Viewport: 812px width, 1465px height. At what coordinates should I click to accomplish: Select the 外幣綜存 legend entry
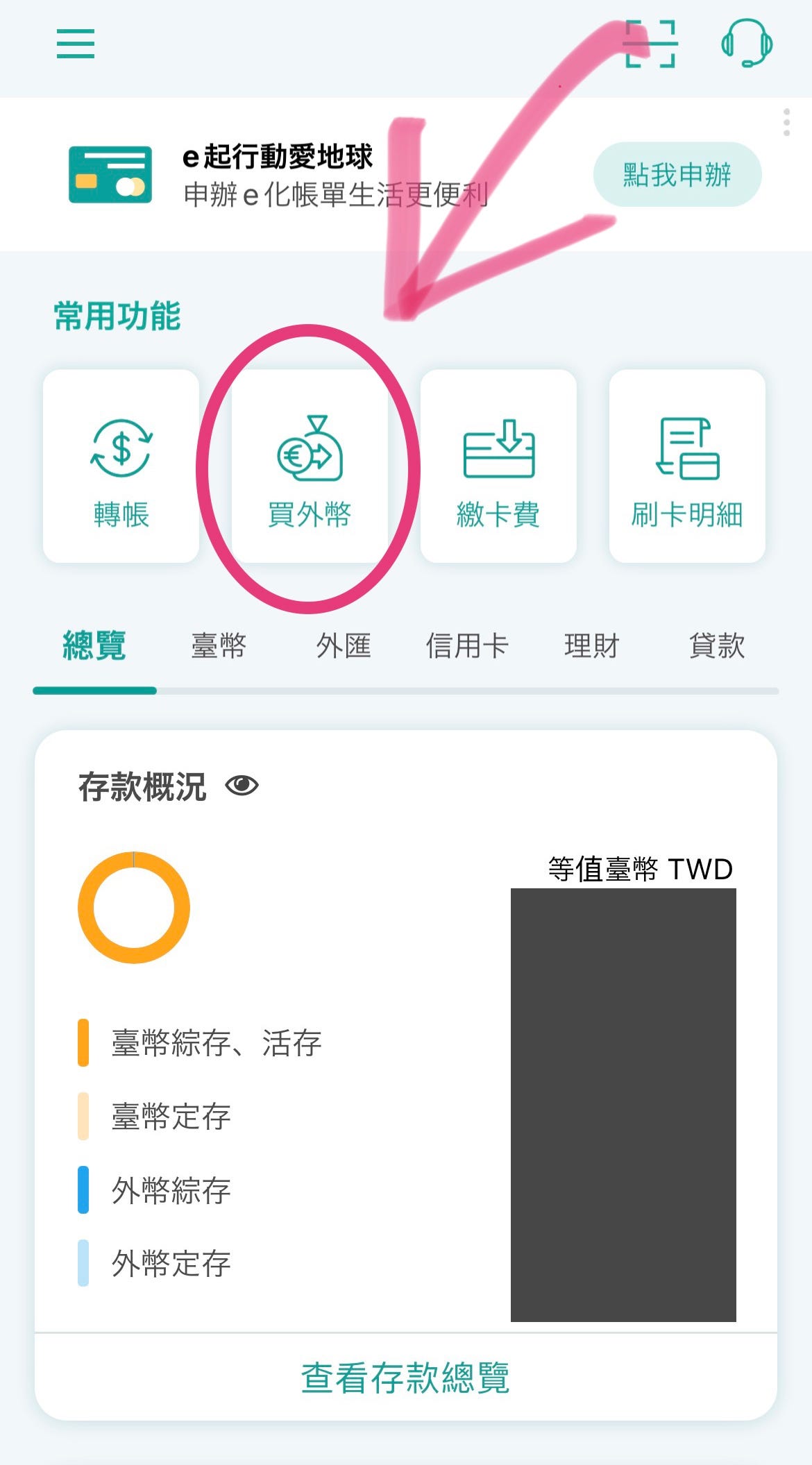pyautogui.click(x=170, y=1189)
